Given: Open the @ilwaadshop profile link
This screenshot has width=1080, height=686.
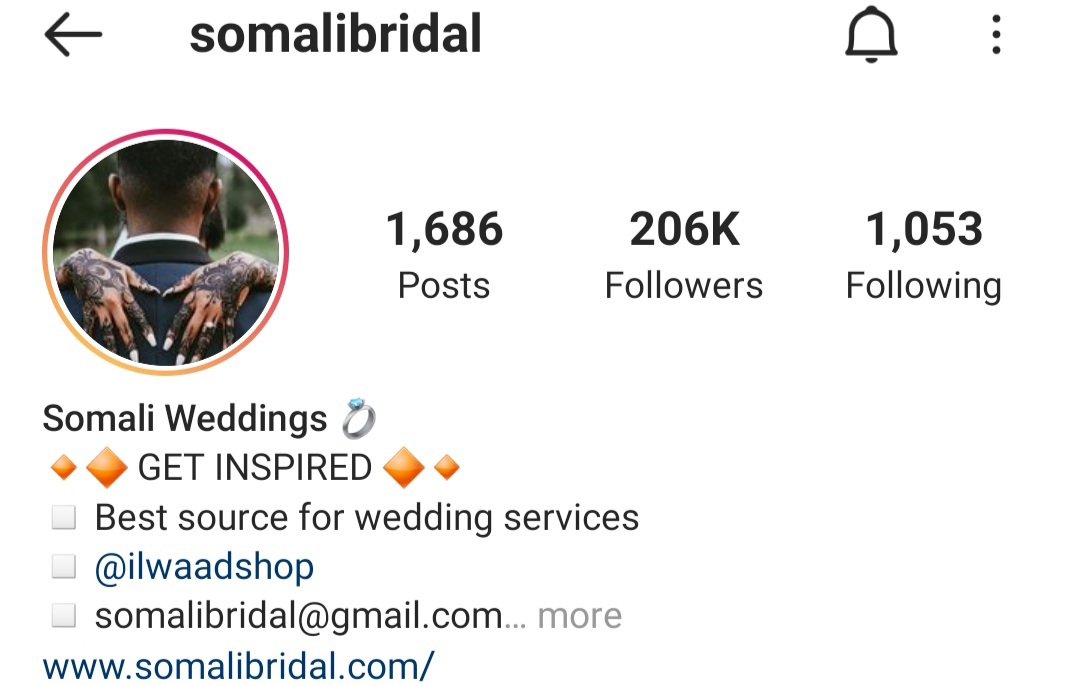Looking at the screenshot, I should click(204, 567).
